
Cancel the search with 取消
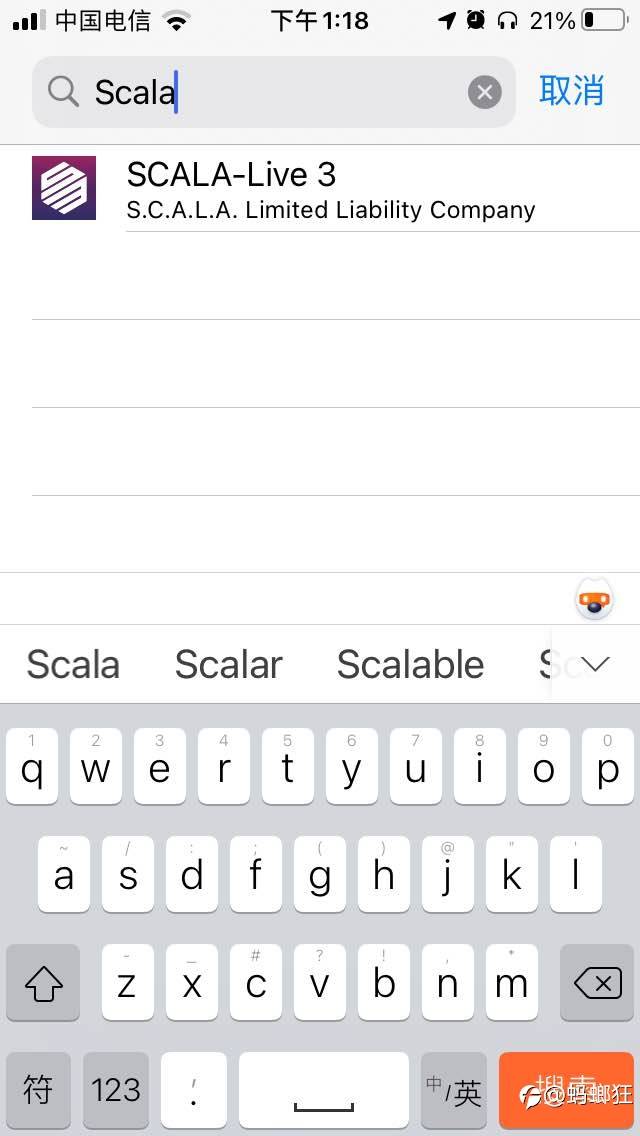(571, 91)
